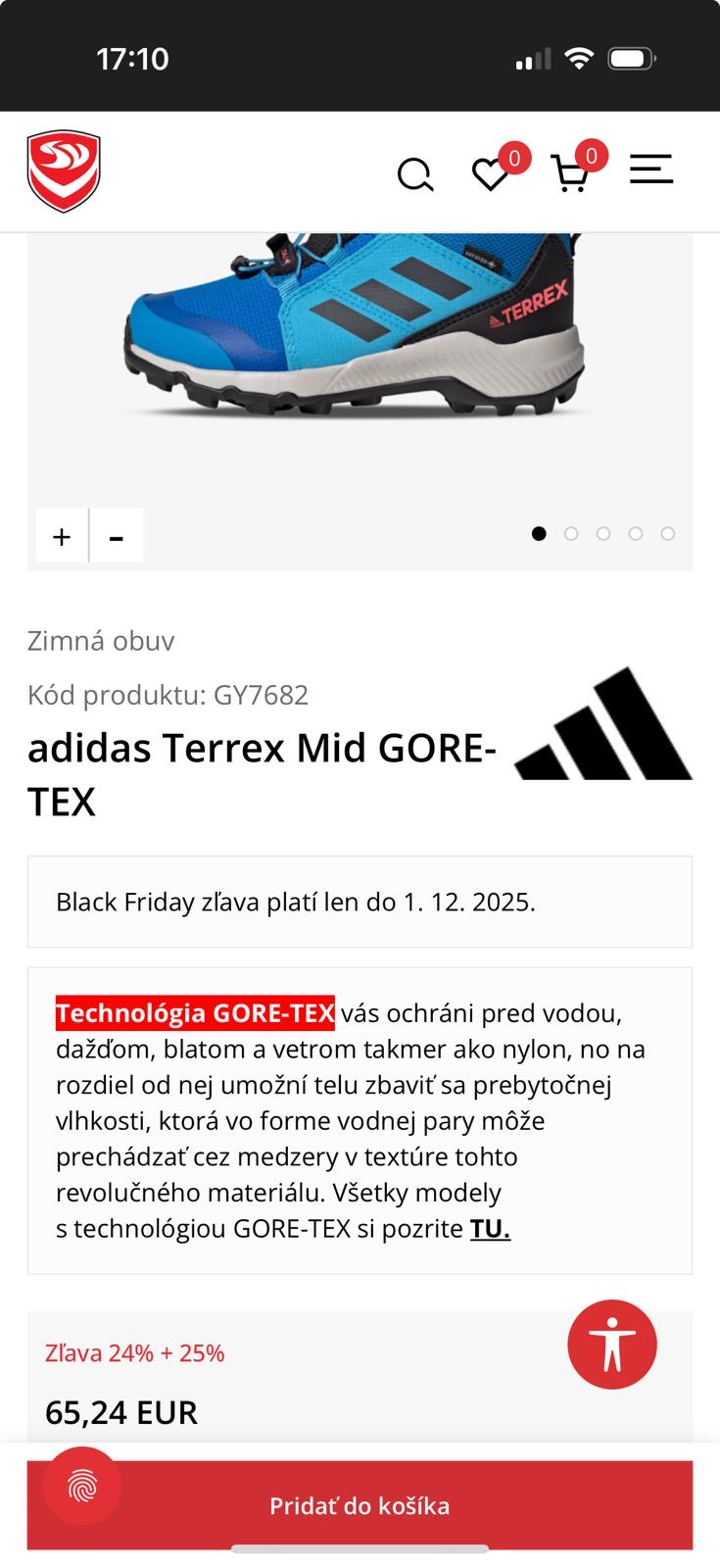Go to the shop's home via logo
The height and width of the screenshot is (1568, 720).
(x=64, y=171)
